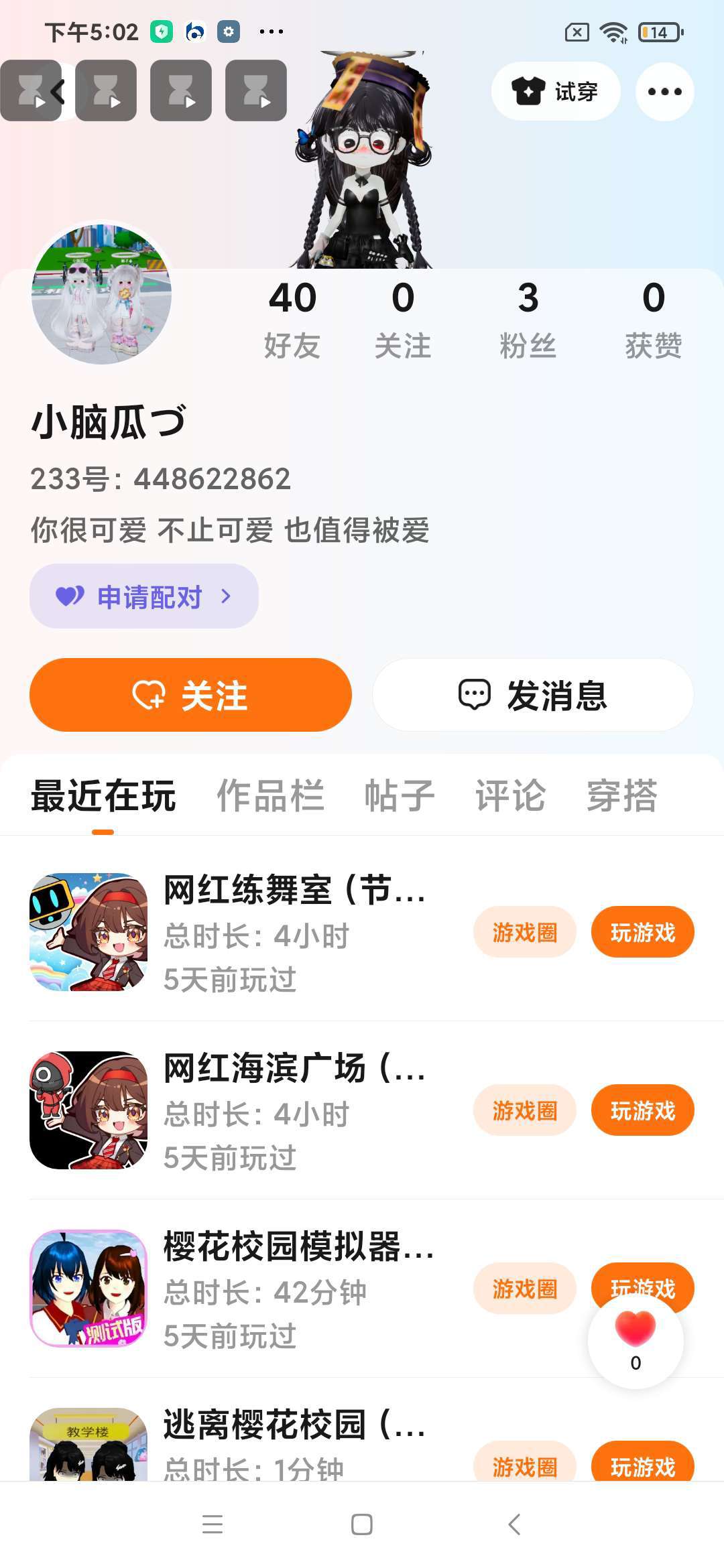Image resolution: width=724 pixels, height=1568 pixels.
Task: Tap 申请配对 to request pairing
Action: click(143, 596)
